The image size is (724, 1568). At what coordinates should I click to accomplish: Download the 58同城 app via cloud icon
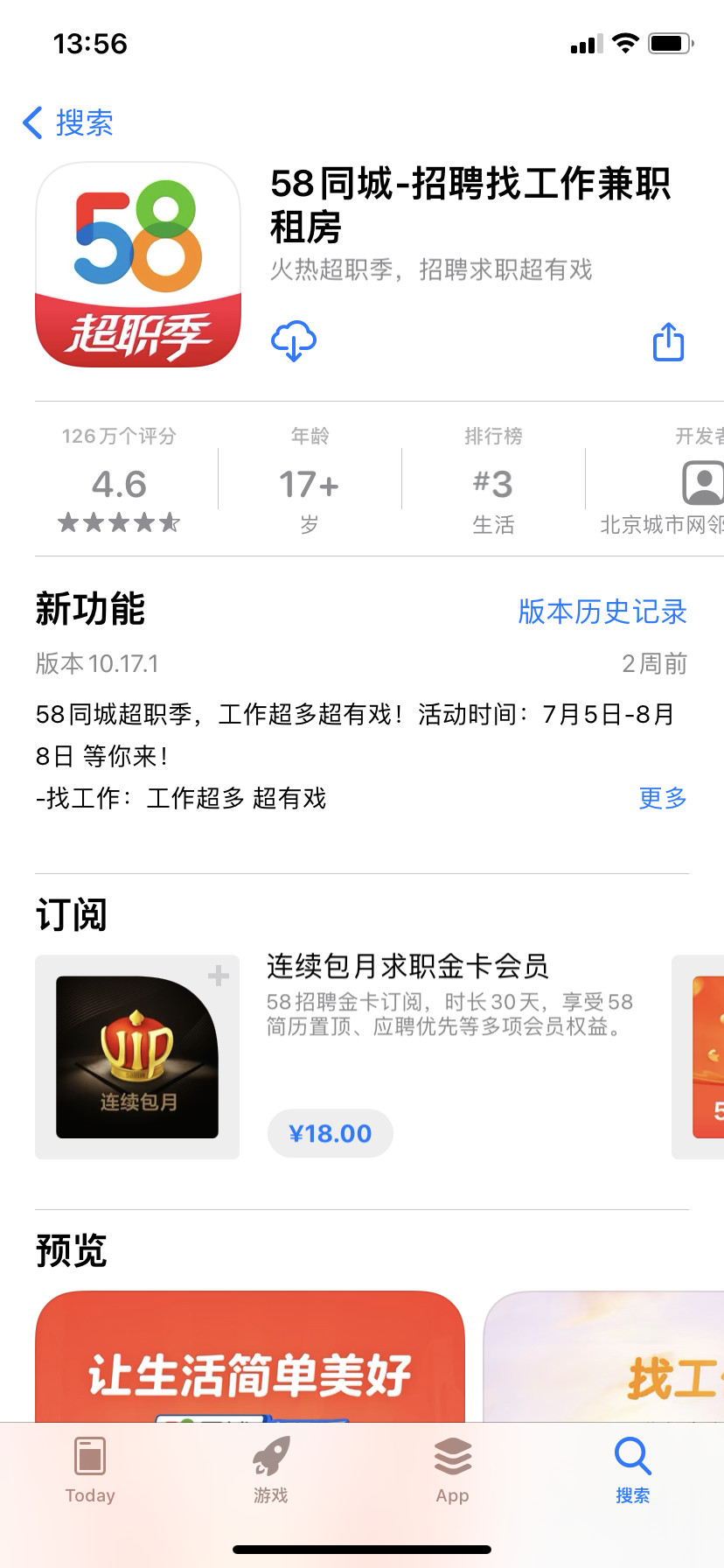294,341
